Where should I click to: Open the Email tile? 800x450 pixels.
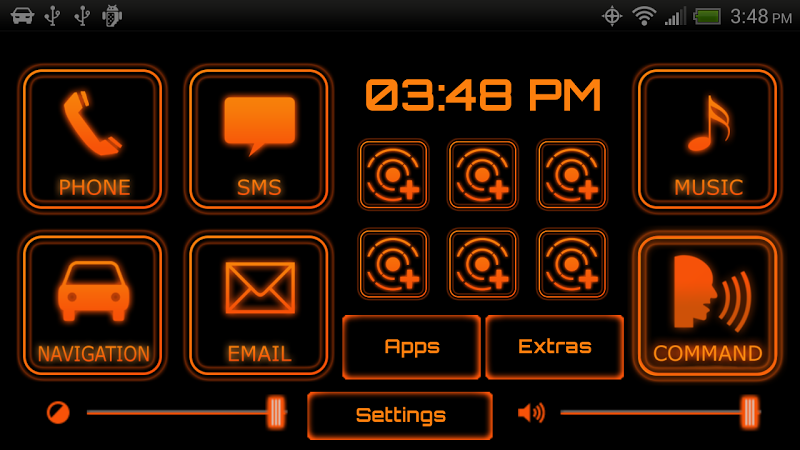pyautogui.click(x=258, y=305)
